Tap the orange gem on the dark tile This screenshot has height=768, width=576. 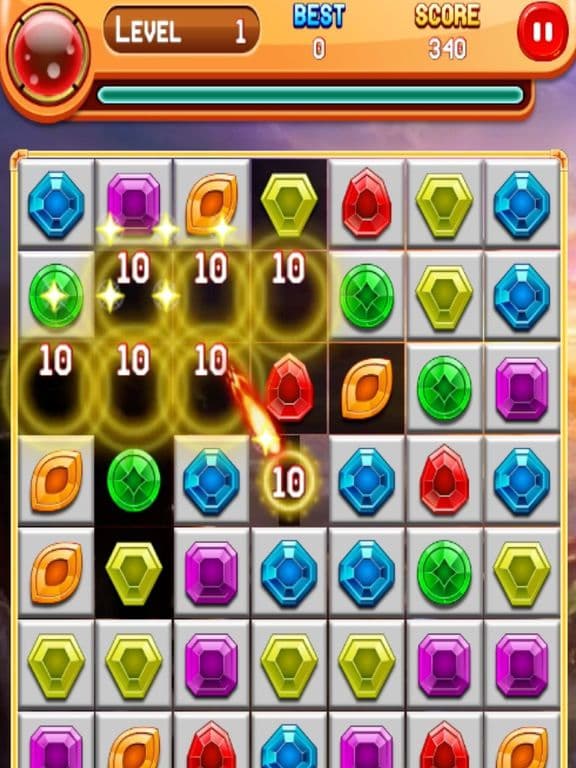tap(367, 389)
